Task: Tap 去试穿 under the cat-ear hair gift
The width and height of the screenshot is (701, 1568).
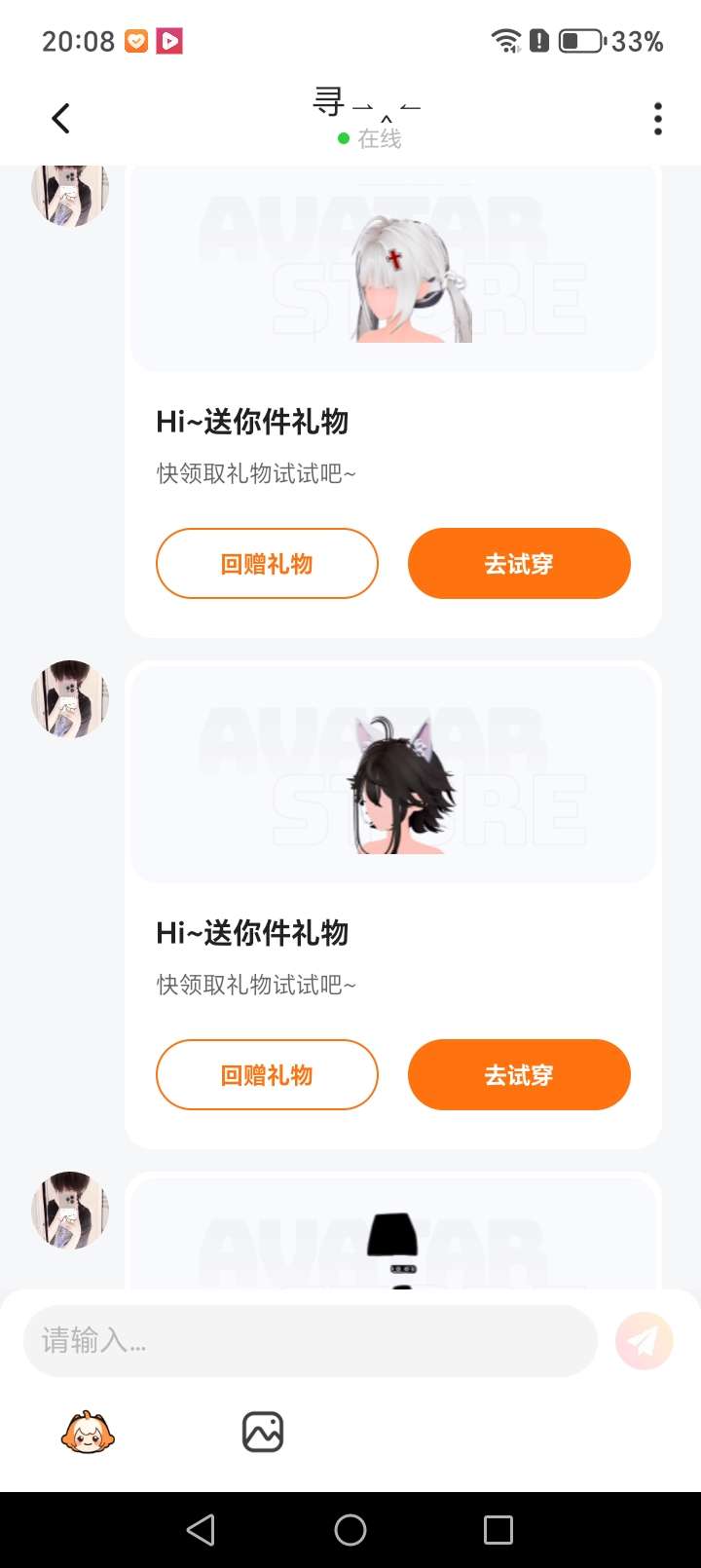Action: (x=519, y=1074)
